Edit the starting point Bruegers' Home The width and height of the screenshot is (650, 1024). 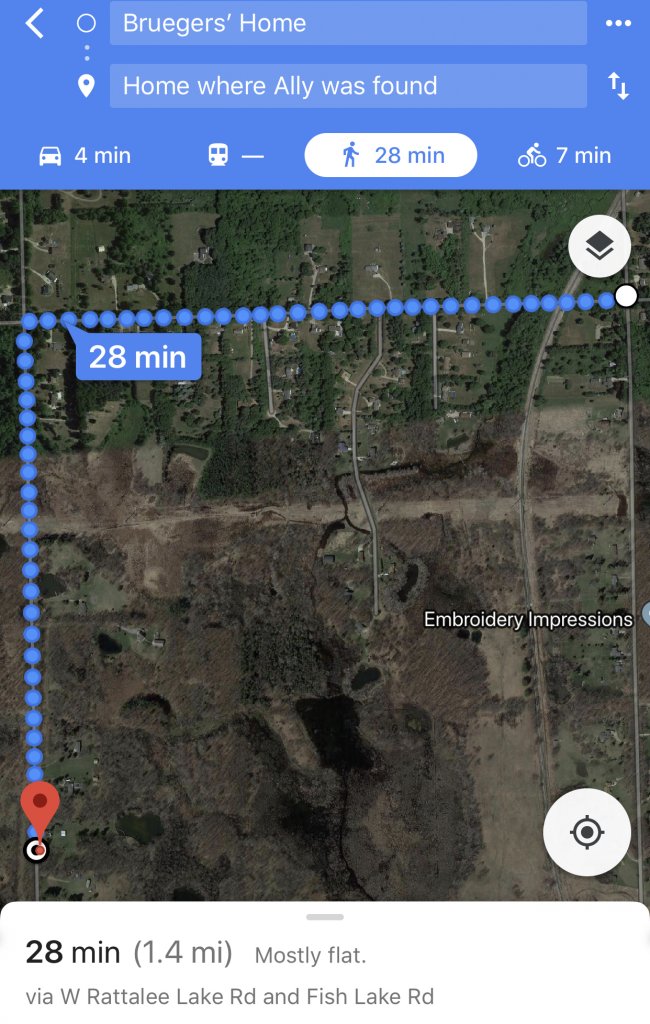(x=347, y=23)
